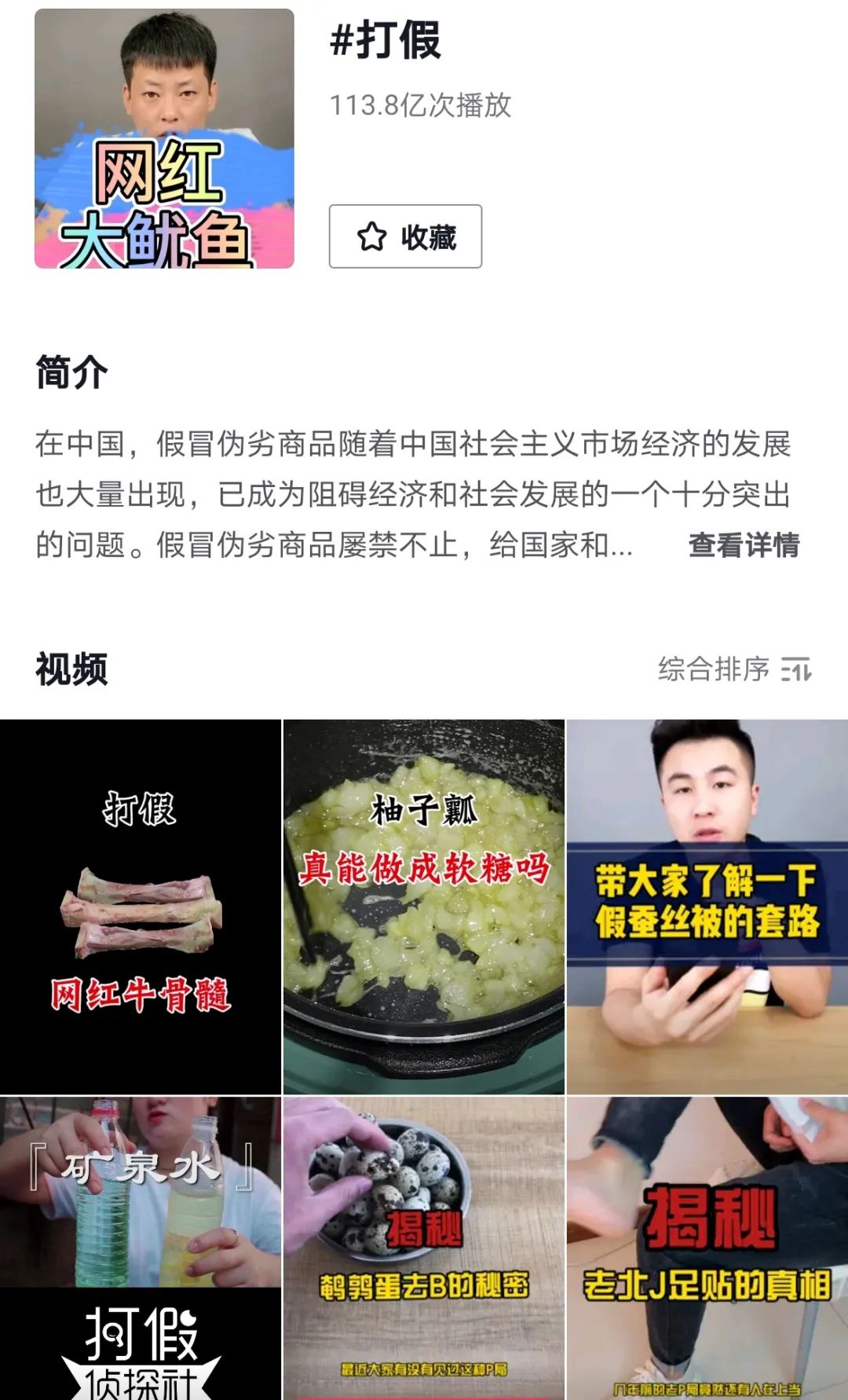Play the 网红牛骨髓 video
The image size is (848, 1400).
(x=141, y=907)
